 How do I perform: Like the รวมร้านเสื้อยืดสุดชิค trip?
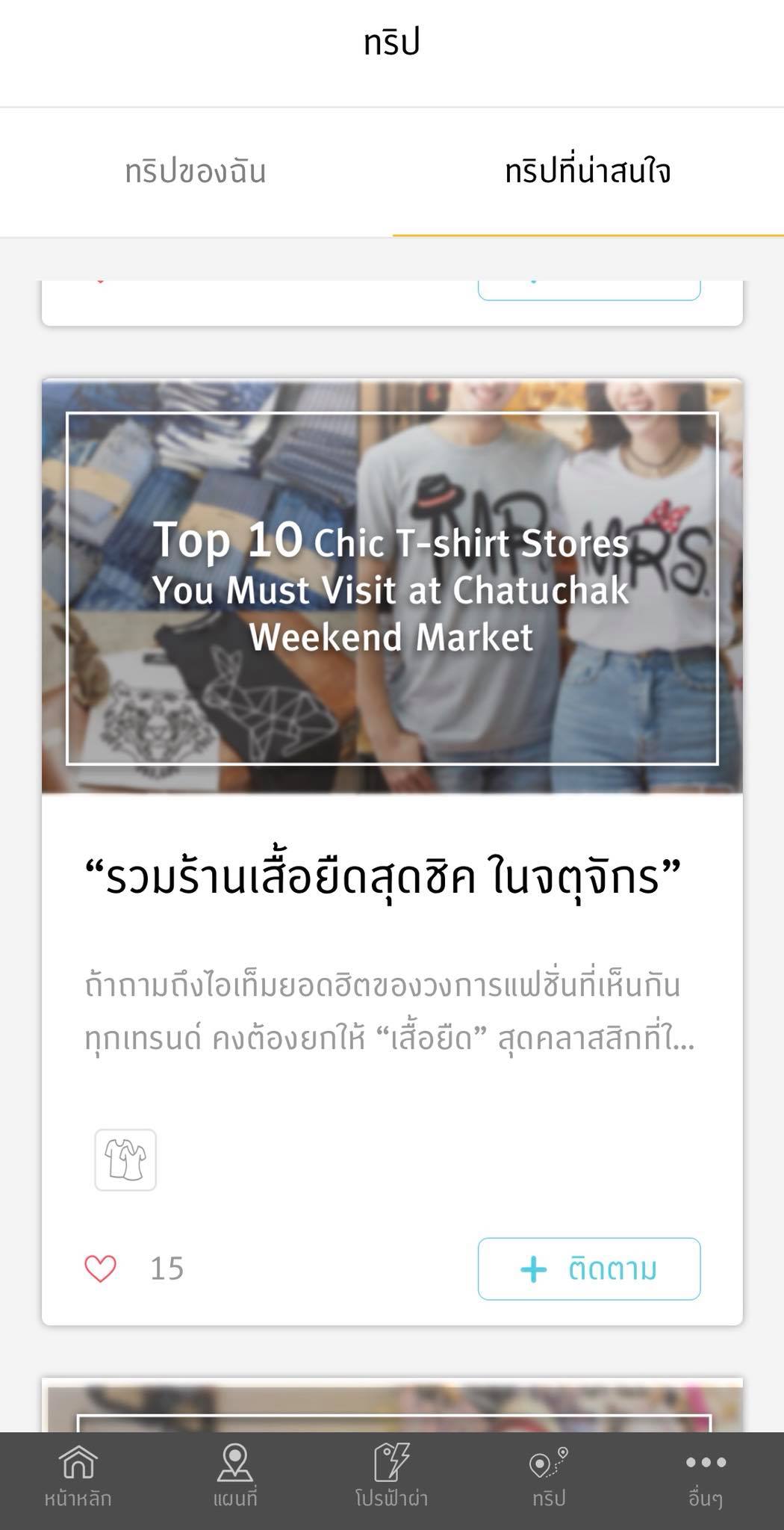100,1269
